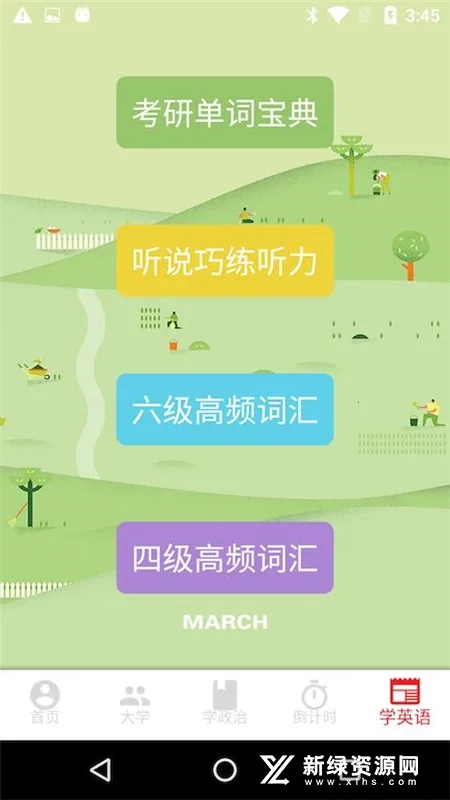The width and height of the screenshot is (450, 800).
Task: Select 四级高频词汇 vocabulary
Action: click(x=225, y=558)
